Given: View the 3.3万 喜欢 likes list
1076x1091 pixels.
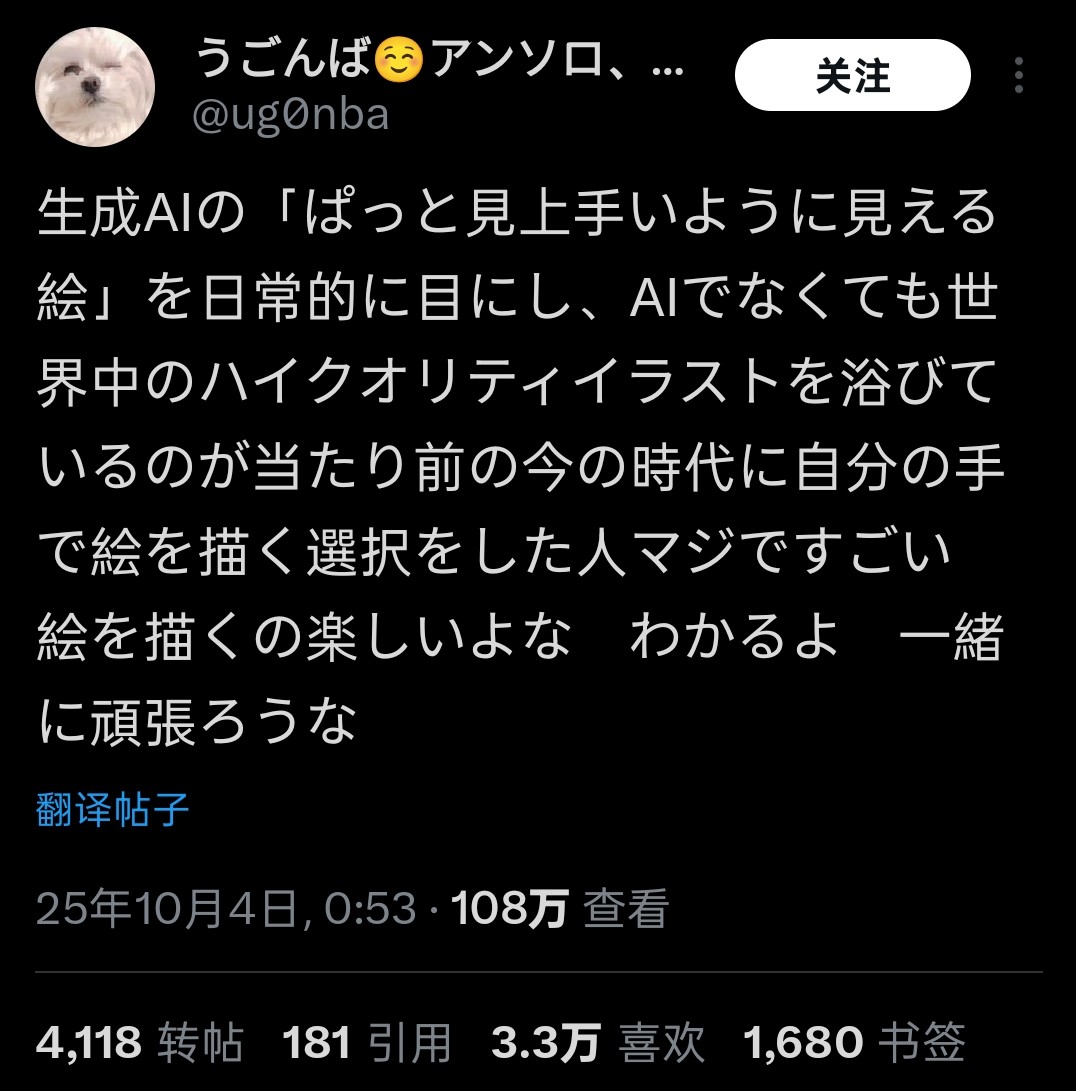Looking at the screenshot, I should pos(597,1044).
